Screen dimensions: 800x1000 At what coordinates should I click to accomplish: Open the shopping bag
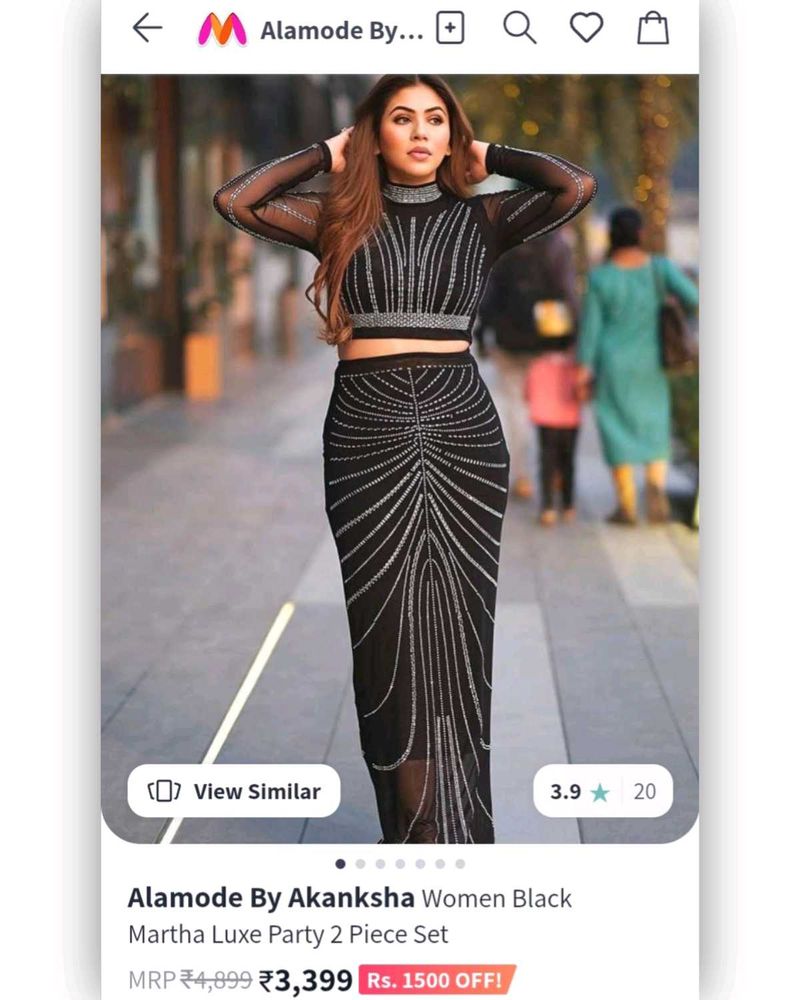click(653, 28)
